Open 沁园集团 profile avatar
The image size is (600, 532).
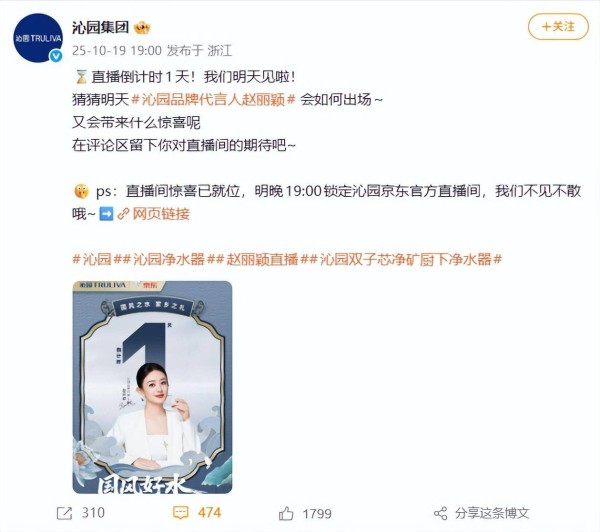point(38,36)
